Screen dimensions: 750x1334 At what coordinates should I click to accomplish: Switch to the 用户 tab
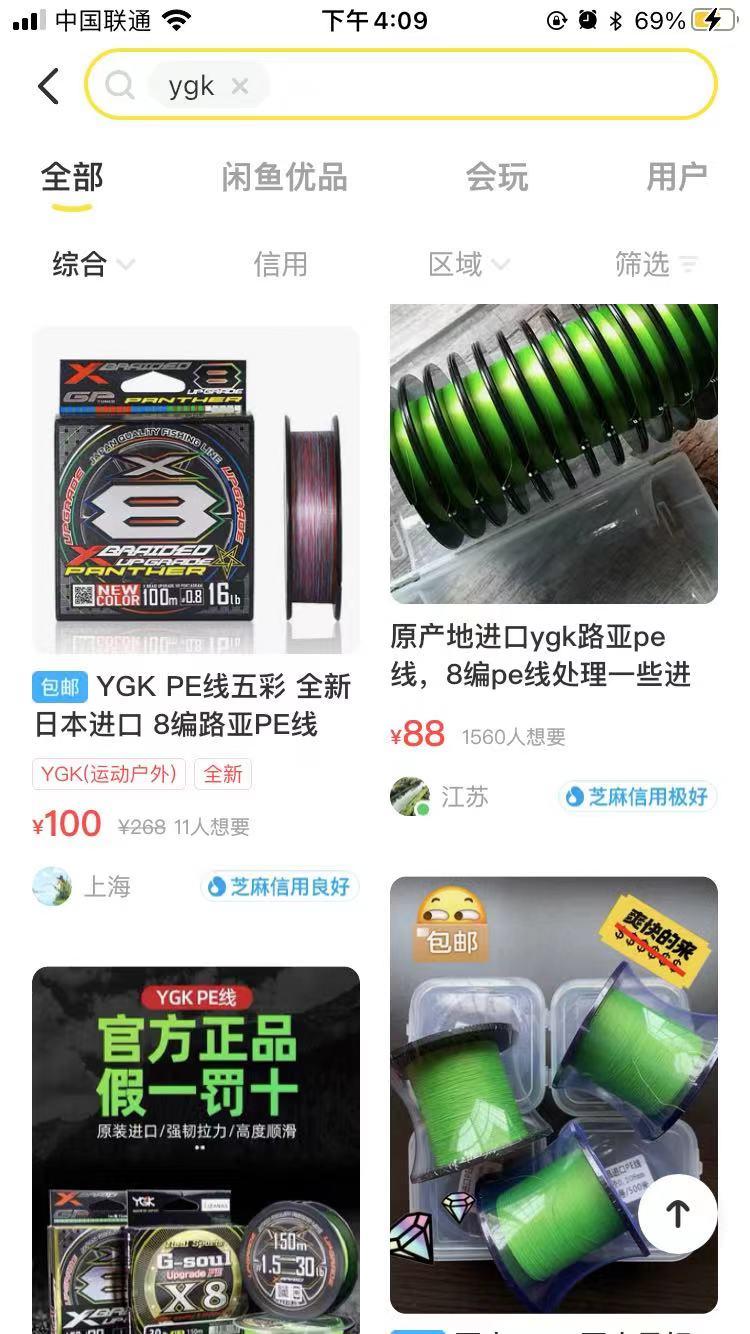(x=677, y=177)
